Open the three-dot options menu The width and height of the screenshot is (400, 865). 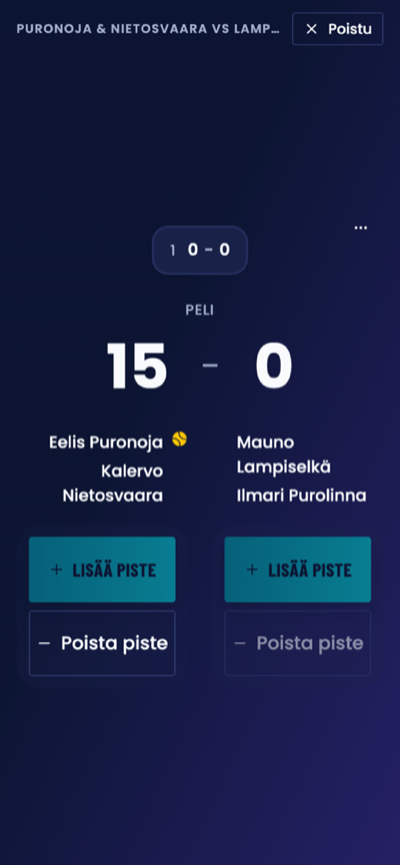click(361, 228)
